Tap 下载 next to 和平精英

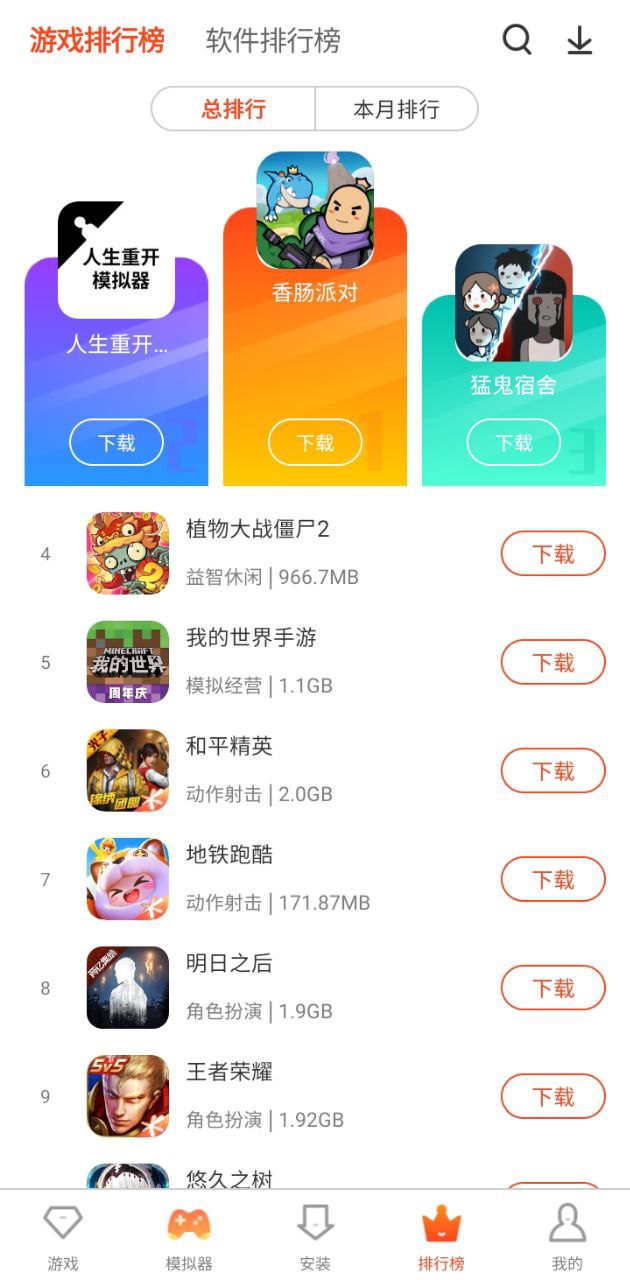553,771
